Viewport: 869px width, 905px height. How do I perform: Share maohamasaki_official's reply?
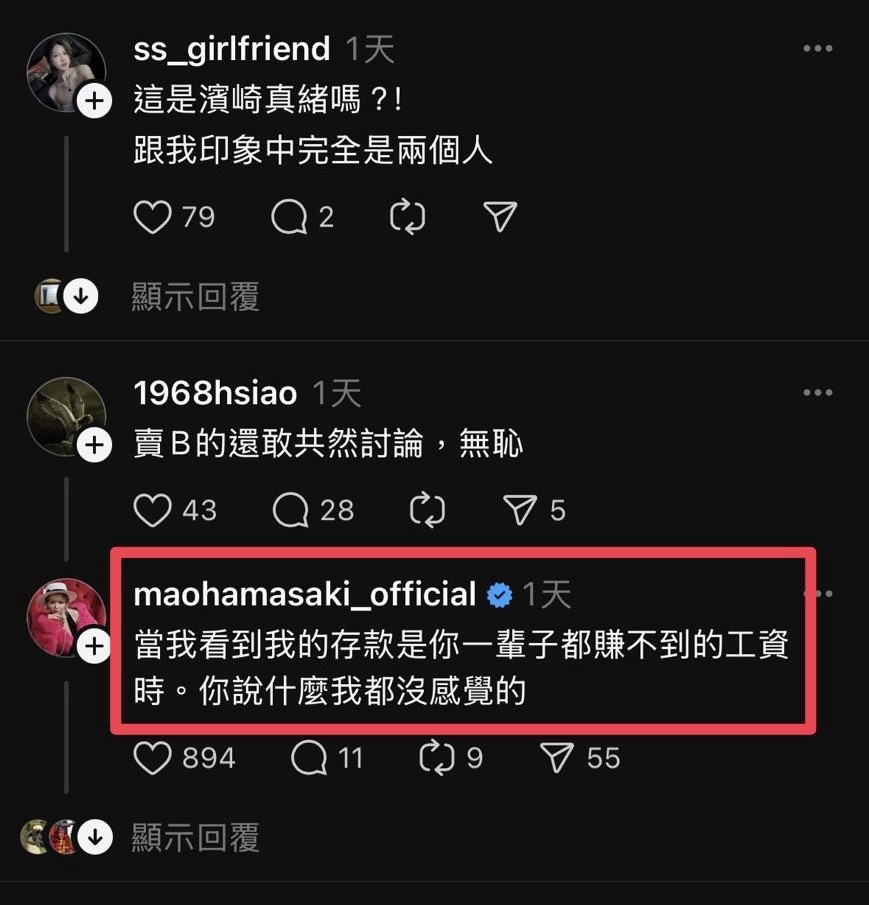click(557, 758)
